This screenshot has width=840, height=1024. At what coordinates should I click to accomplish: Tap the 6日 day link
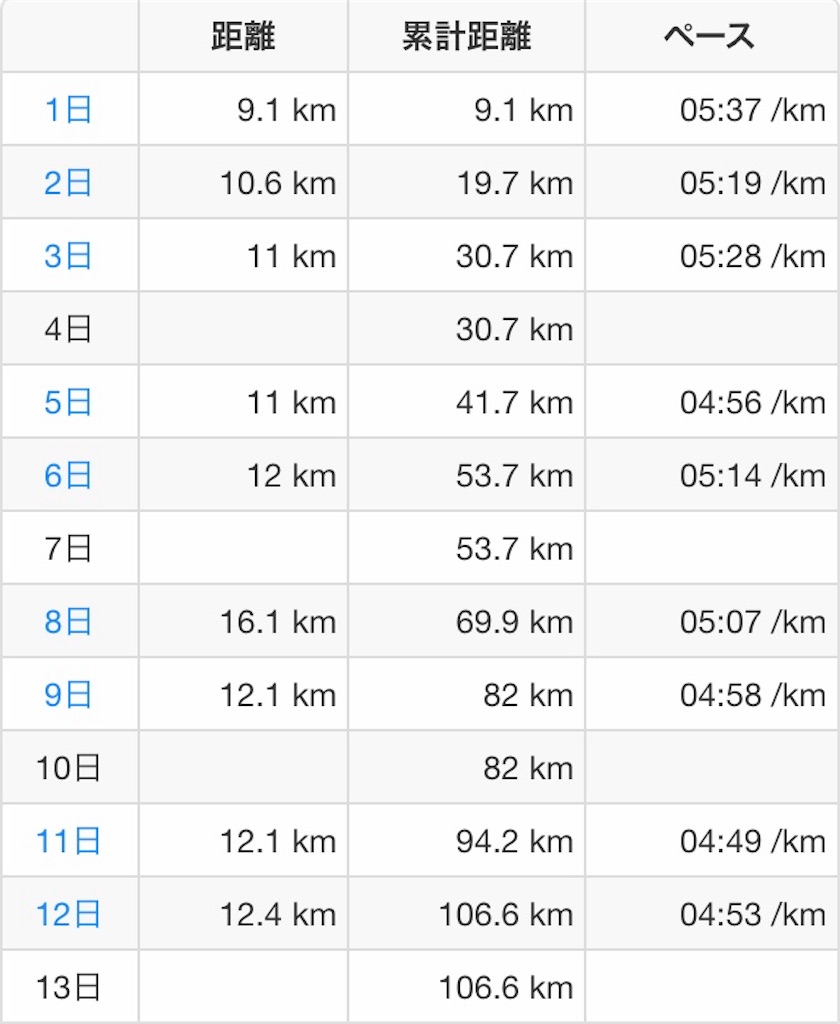[68, 475]
